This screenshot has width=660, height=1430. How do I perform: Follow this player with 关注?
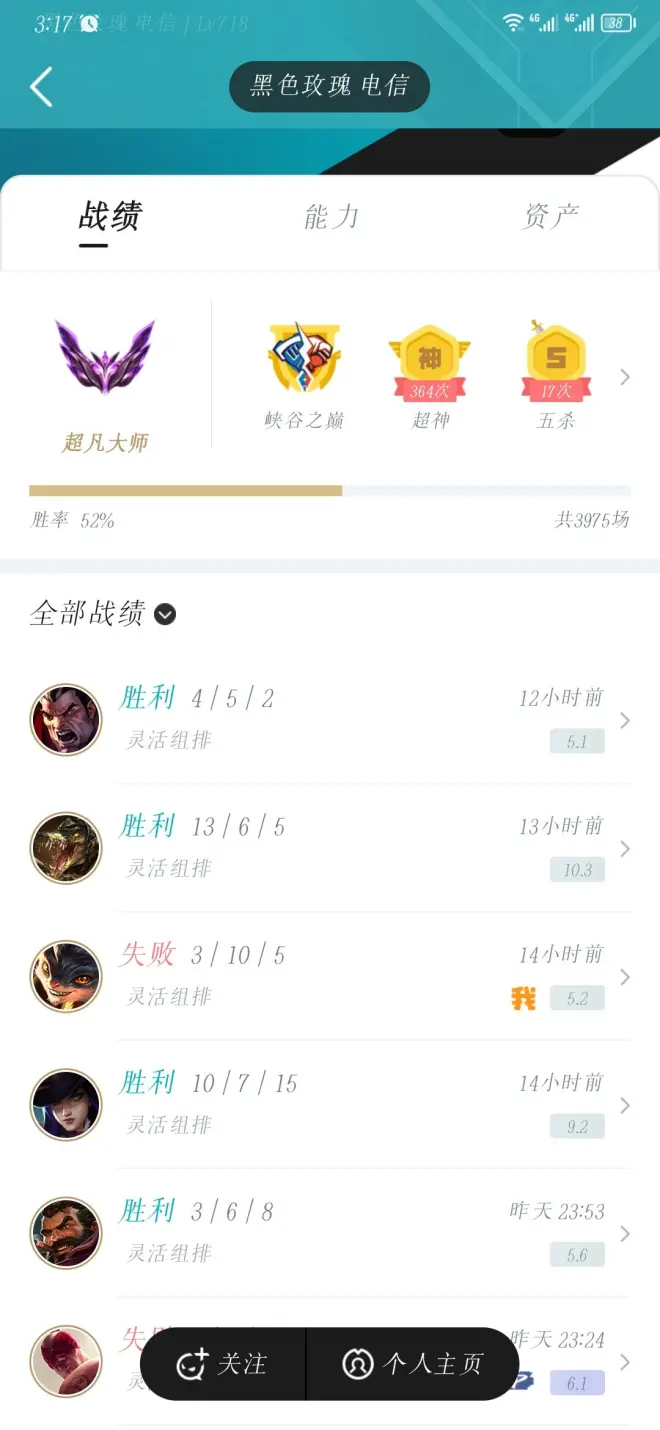pyautogui.click(x=222, y=1364)
